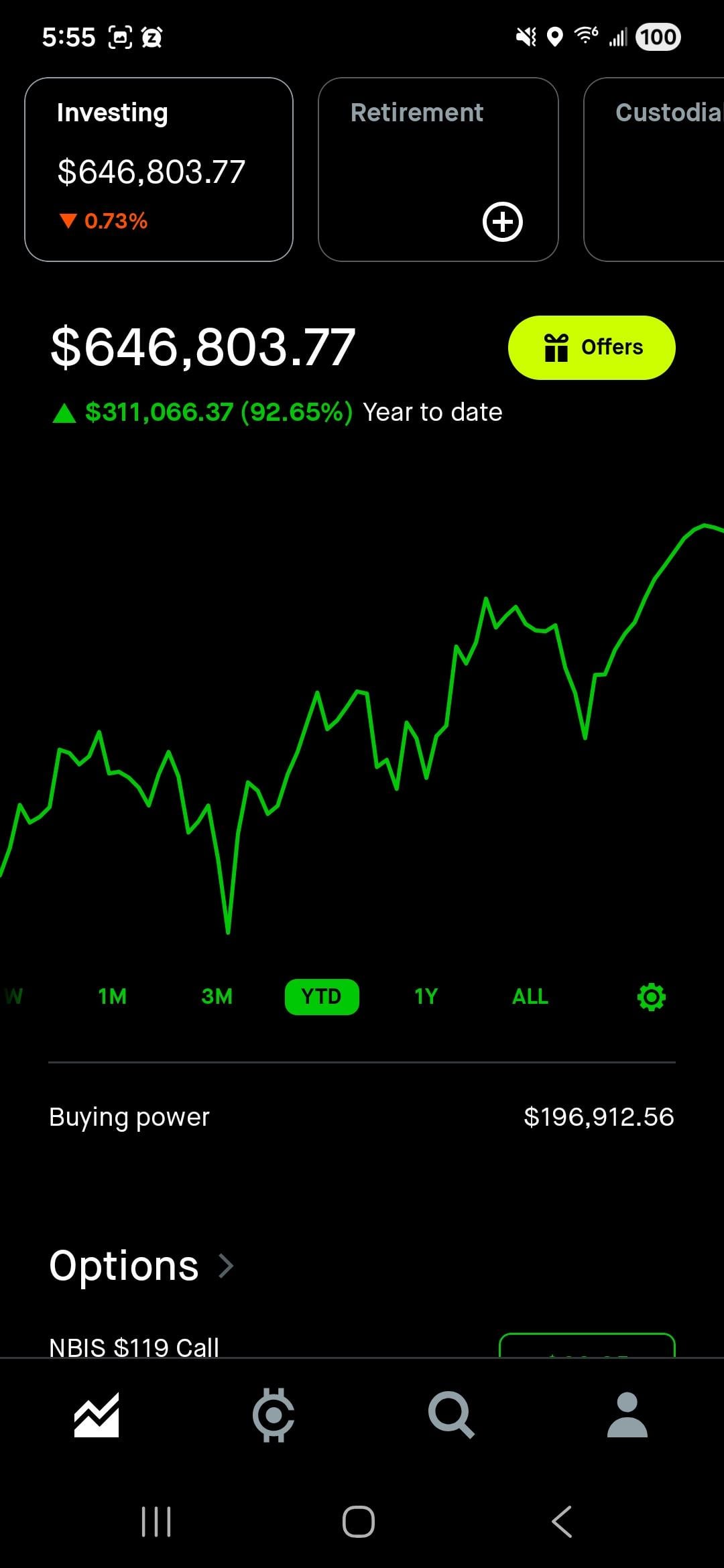Switch chart to 3M range

point(217,996)
